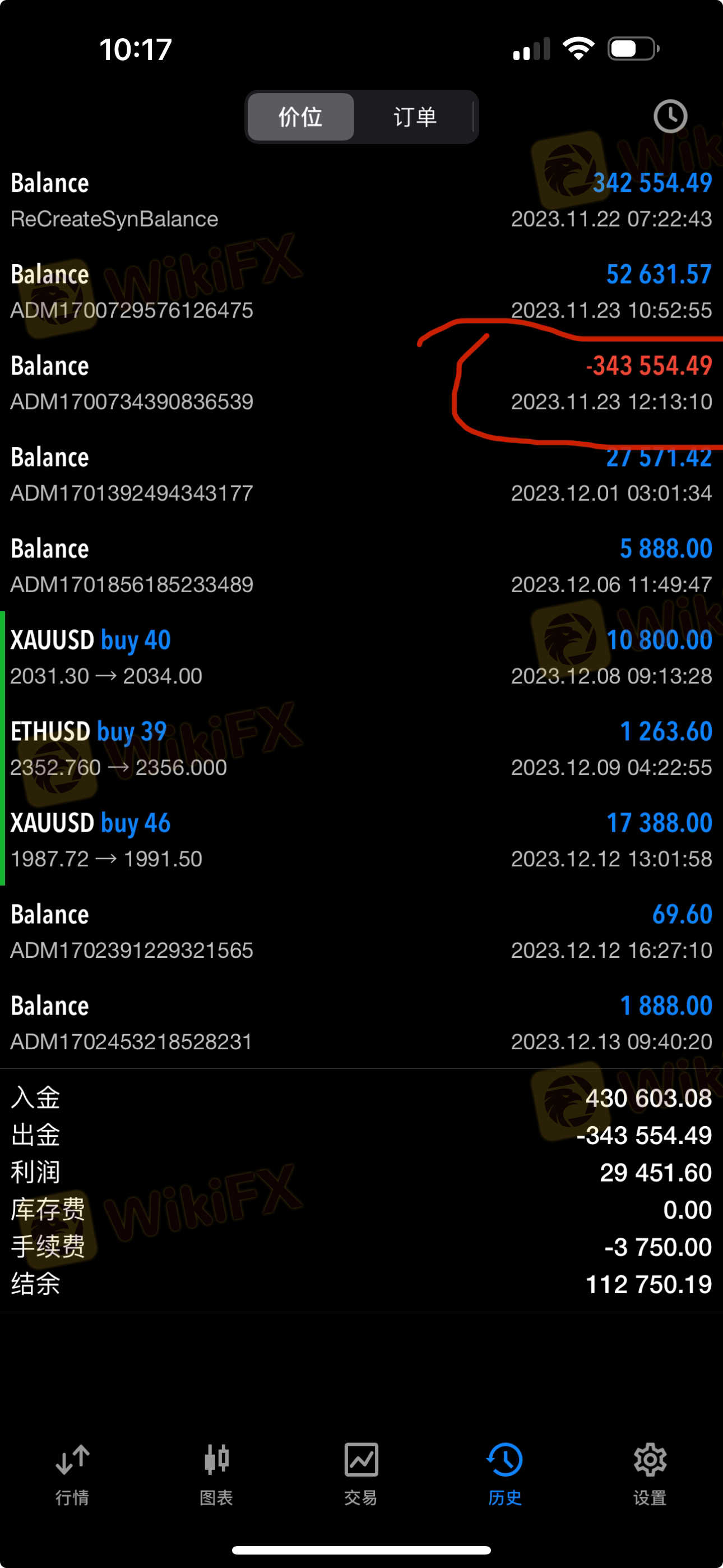Select the XAUUSD buy 46 trade record

pos(361,839)
